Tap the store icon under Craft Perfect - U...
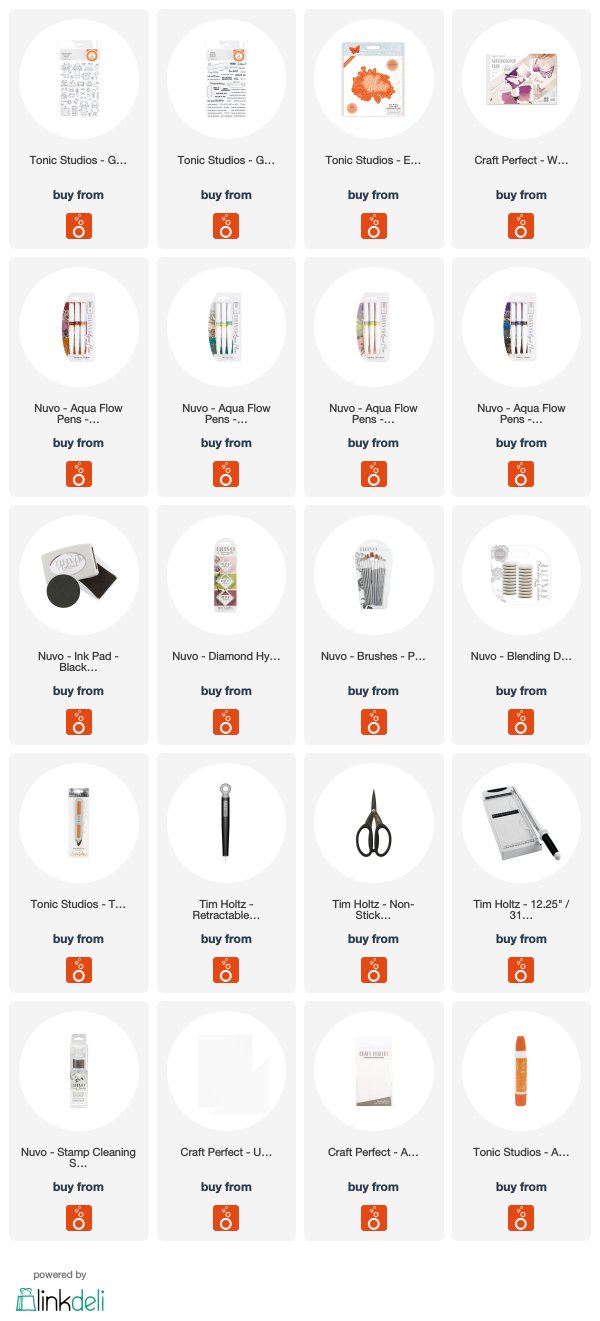This screenshot has height=1321, width=600. coord(226,1218)
